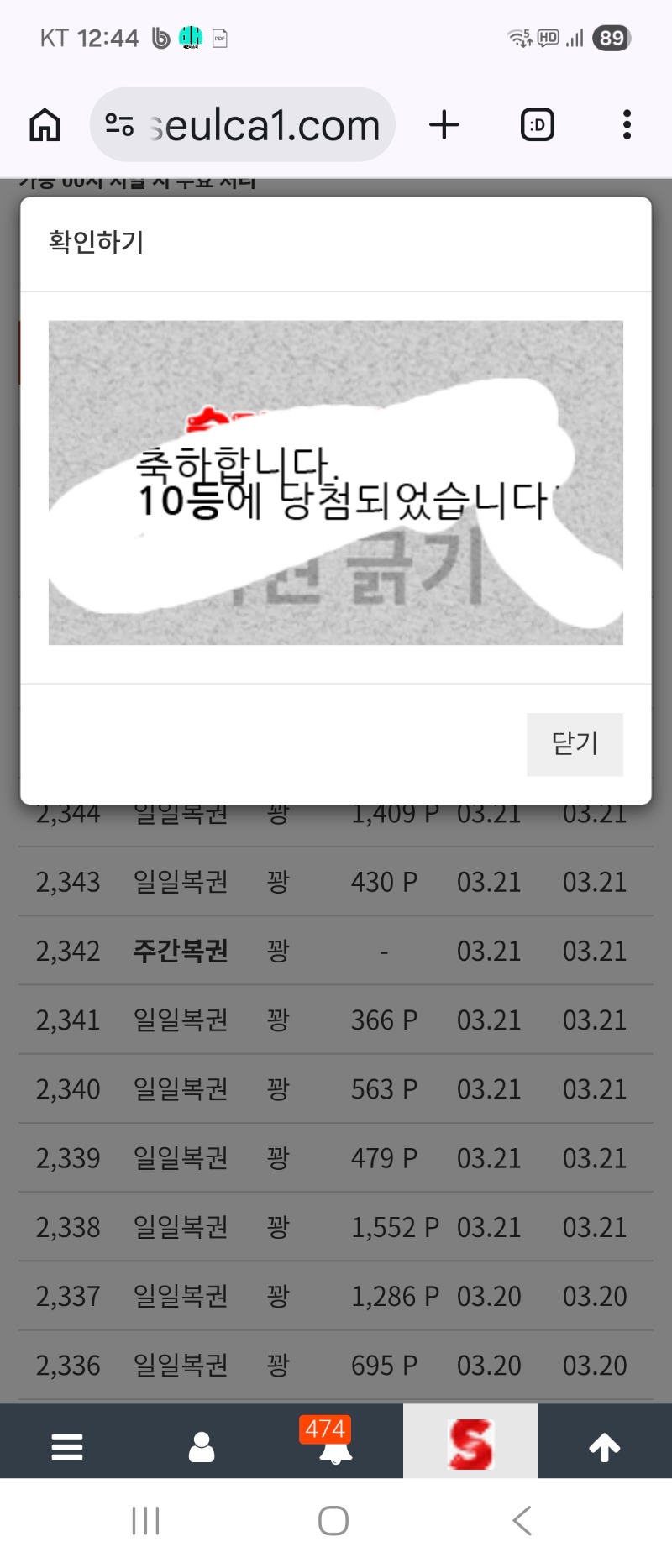Open the hamburger menu in bottom bar
Image resolution: width=672 pixels, height=1568 pixels.
coord(67,1447)
